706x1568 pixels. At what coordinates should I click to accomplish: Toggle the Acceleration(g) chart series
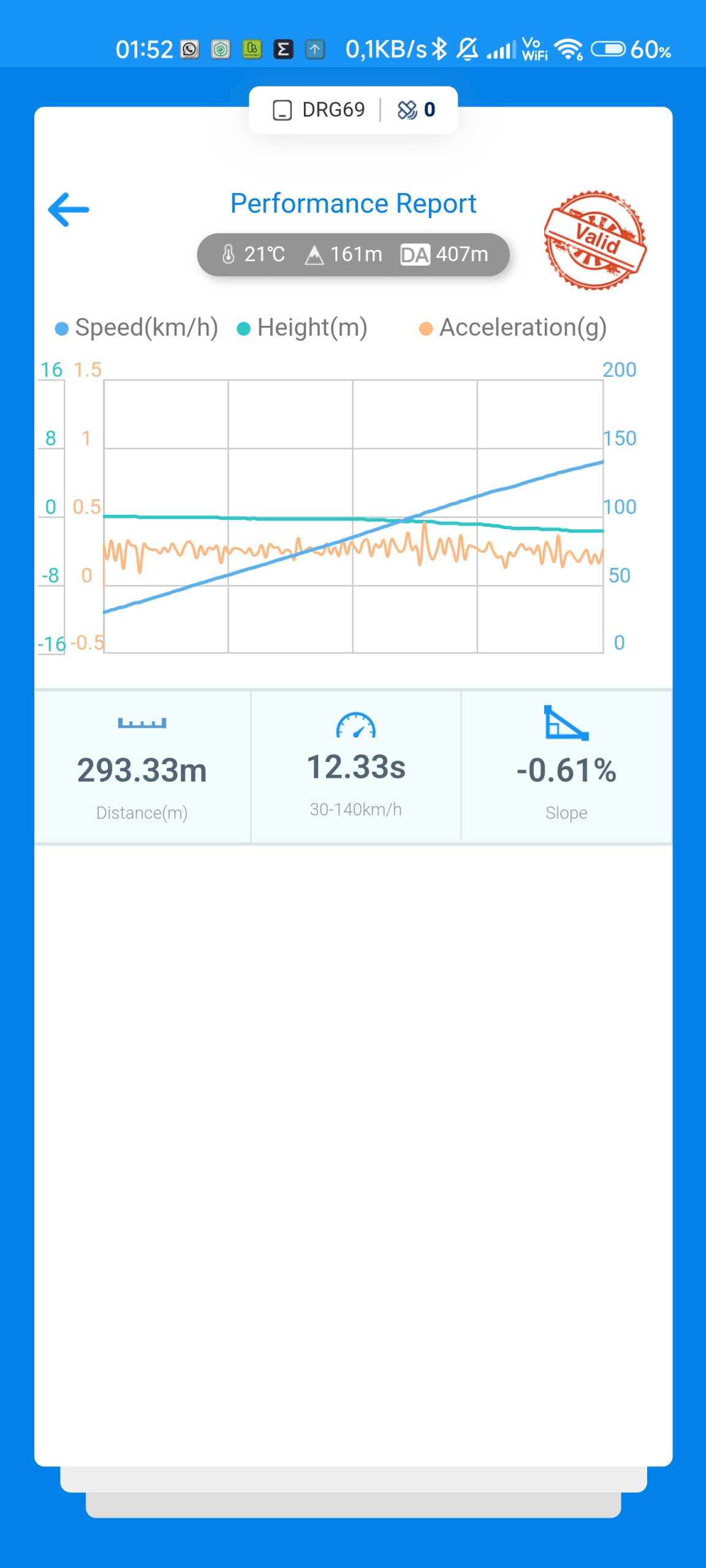512,328
